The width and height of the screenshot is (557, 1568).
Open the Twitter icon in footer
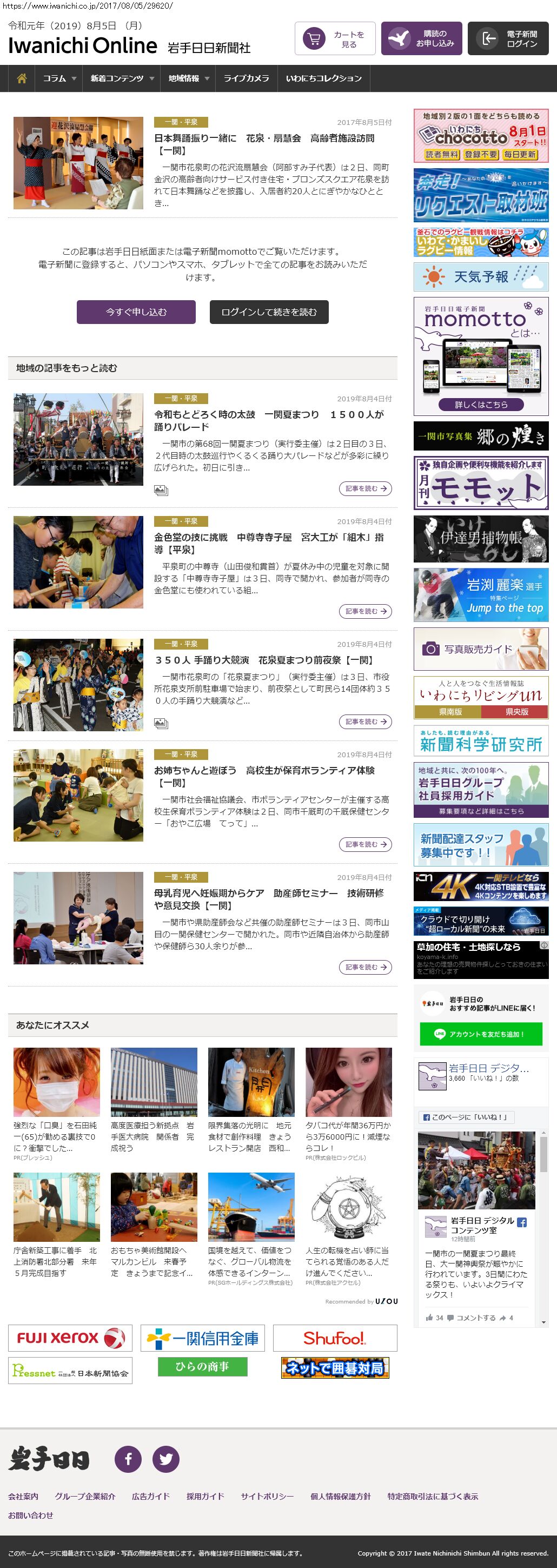[165, 1459]
